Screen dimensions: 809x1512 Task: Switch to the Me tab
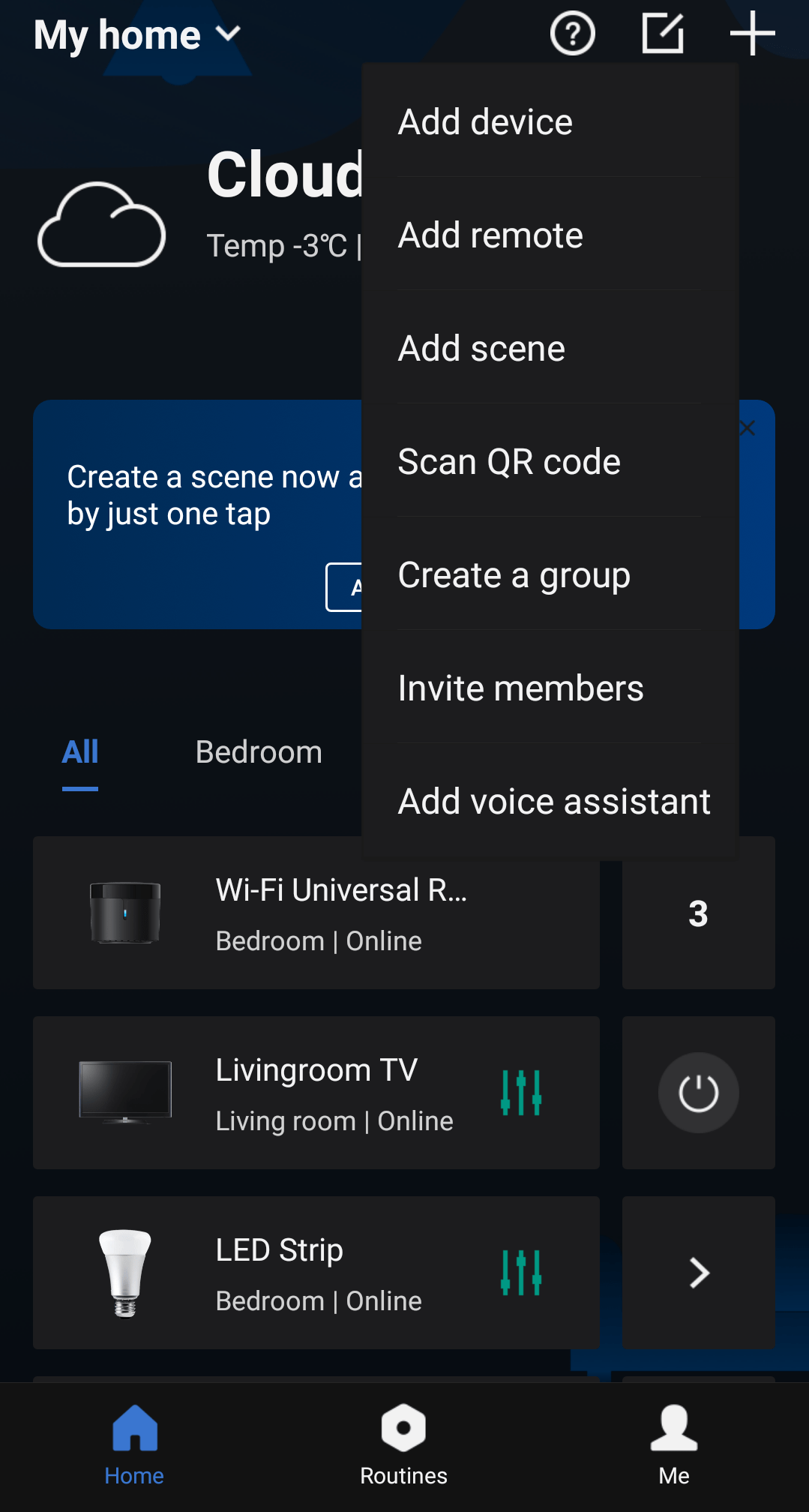click(673, 1445)
